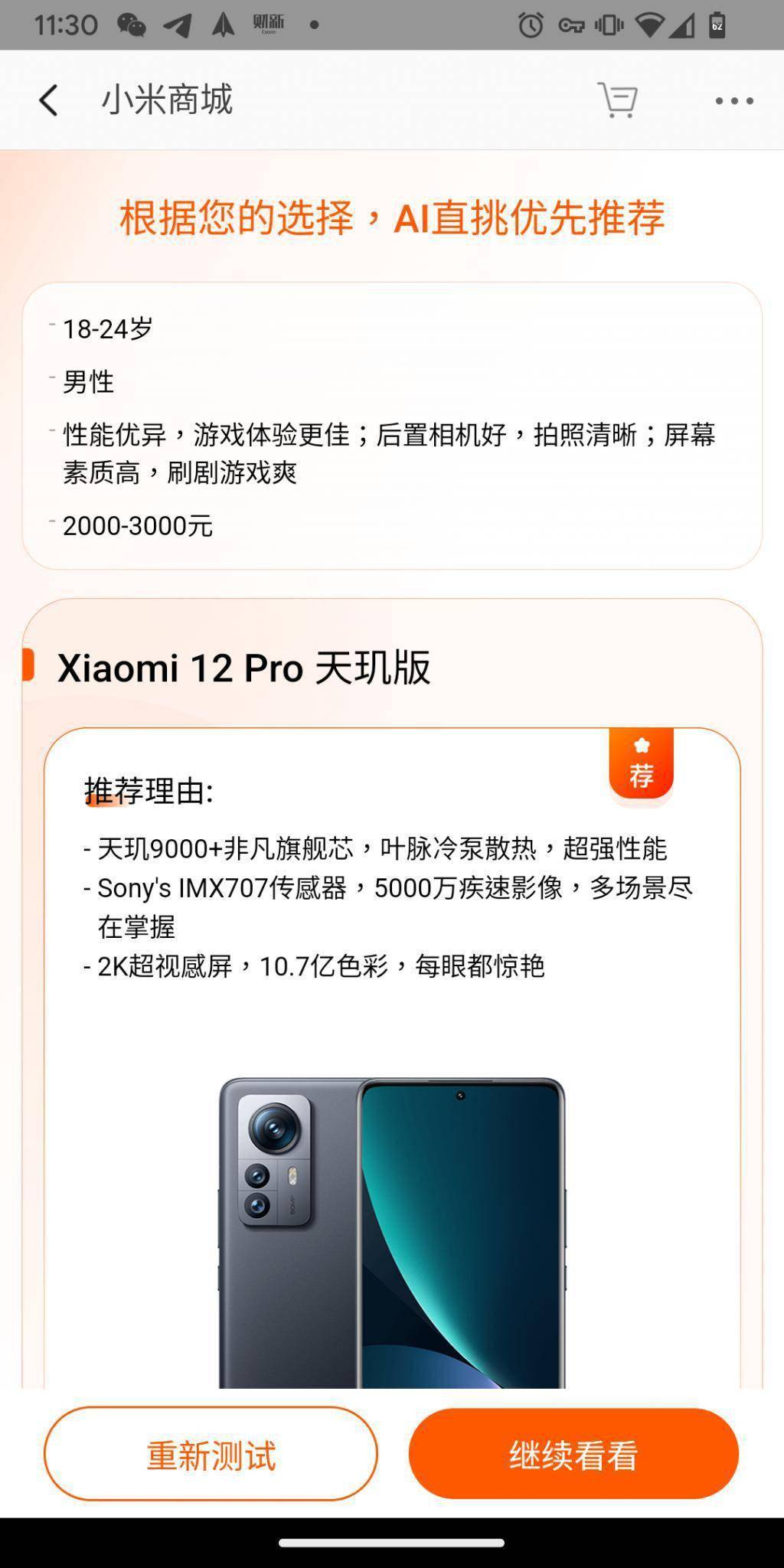Tap the Wi-Fi signal icon
The image size is (784, 1568).
coord(652,24)
